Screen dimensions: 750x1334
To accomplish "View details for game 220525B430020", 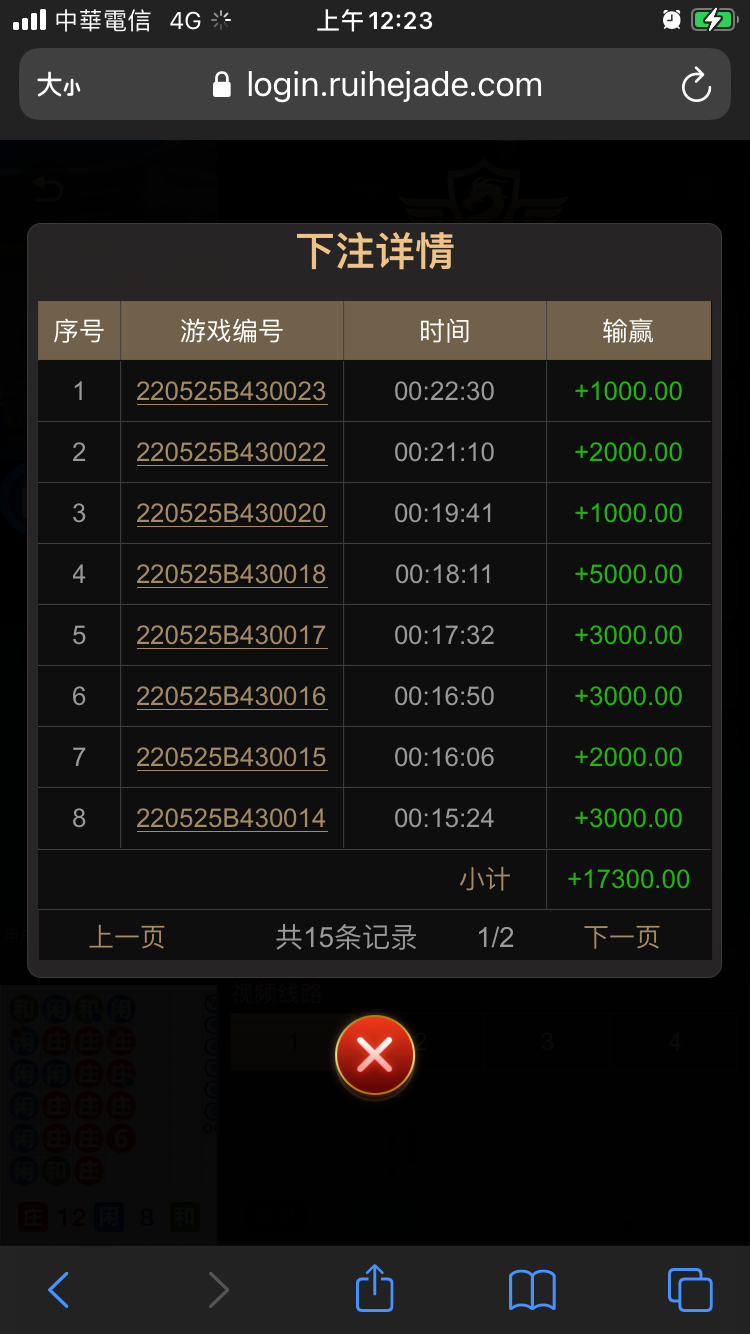I will click(x=231, y=513).
